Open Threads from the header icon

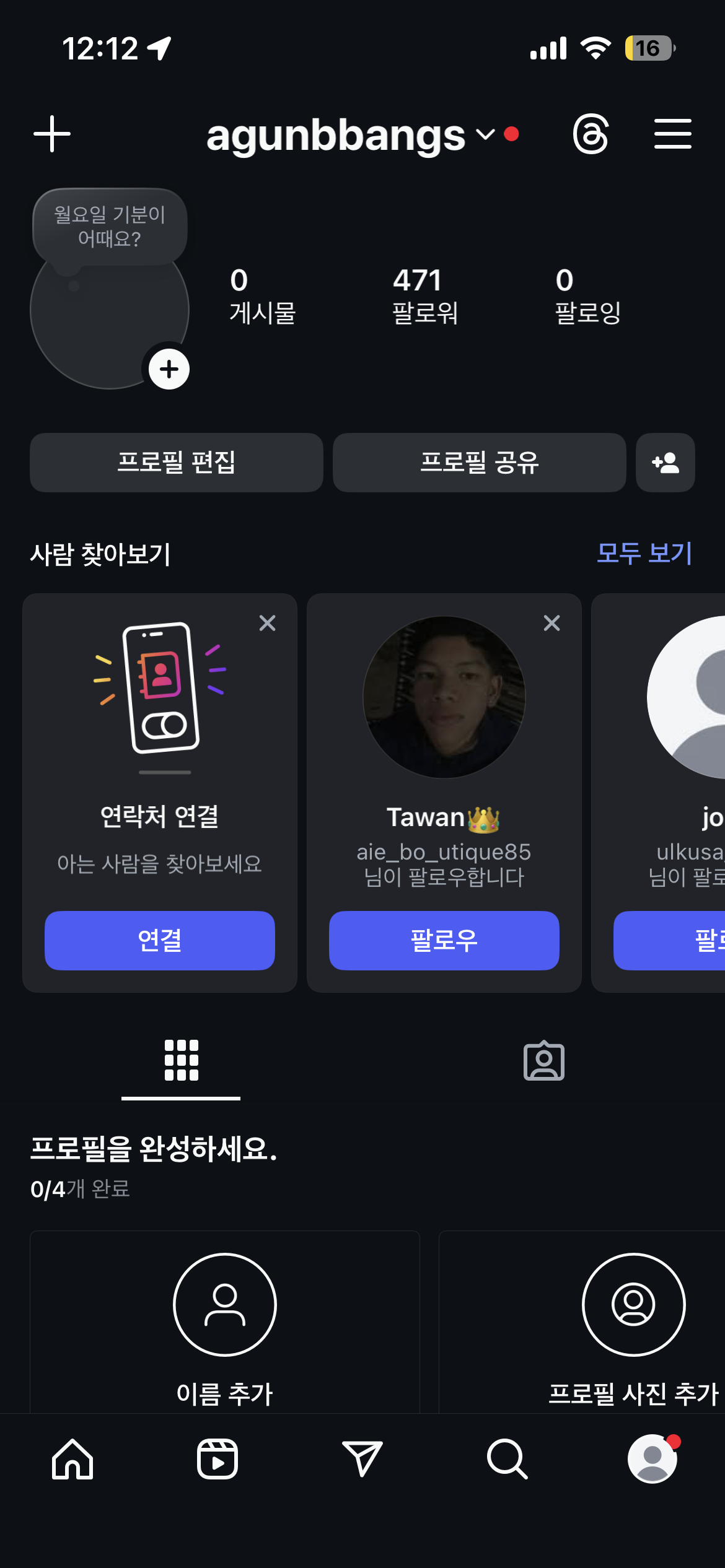point(591,134)
